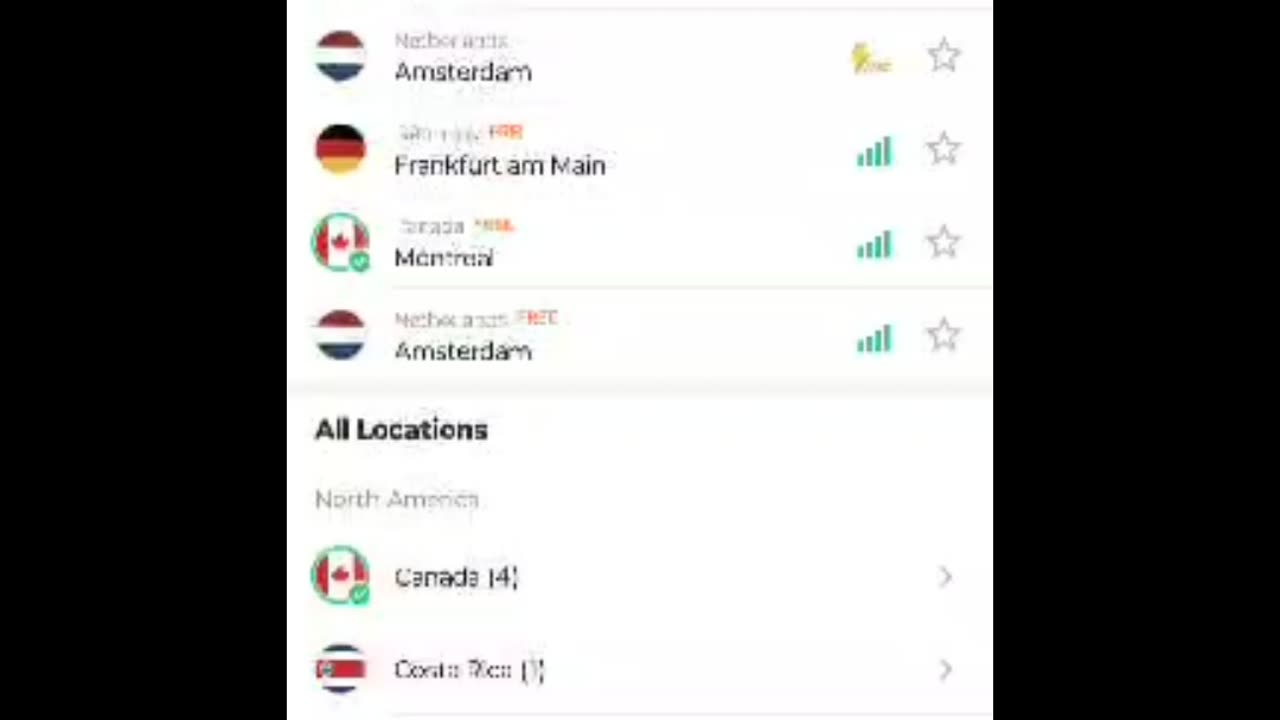Star the Montreal server as favorite
This screenshot has height=720, width=1280.
click(x=943, y=243)
